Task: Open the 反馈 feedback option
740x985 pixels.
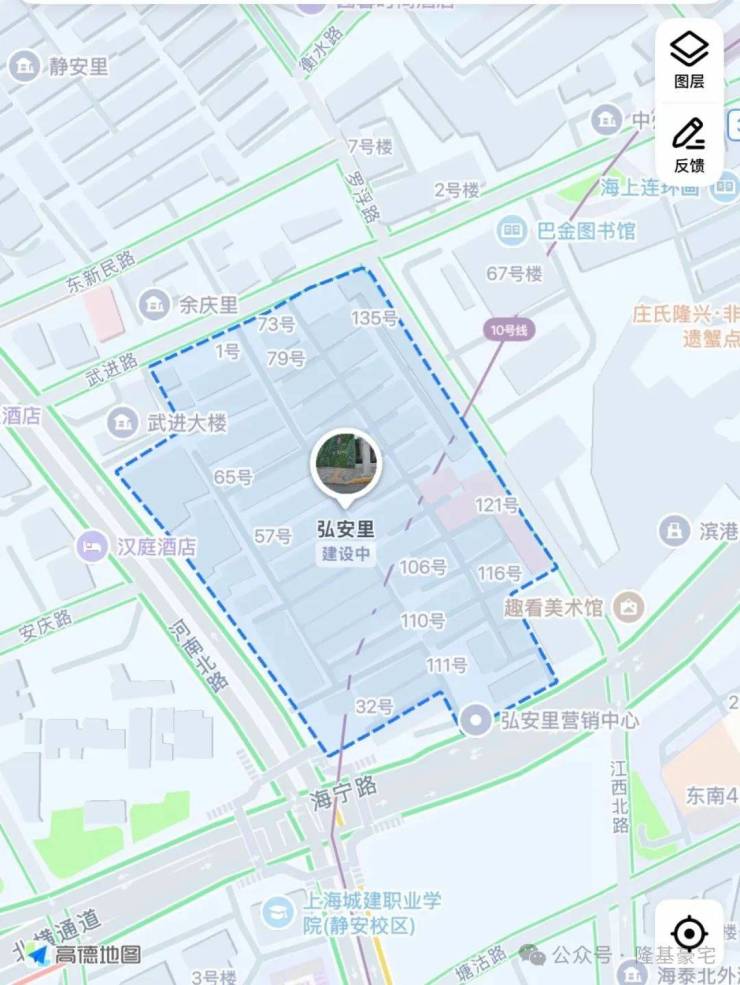Action: point(689,144)
